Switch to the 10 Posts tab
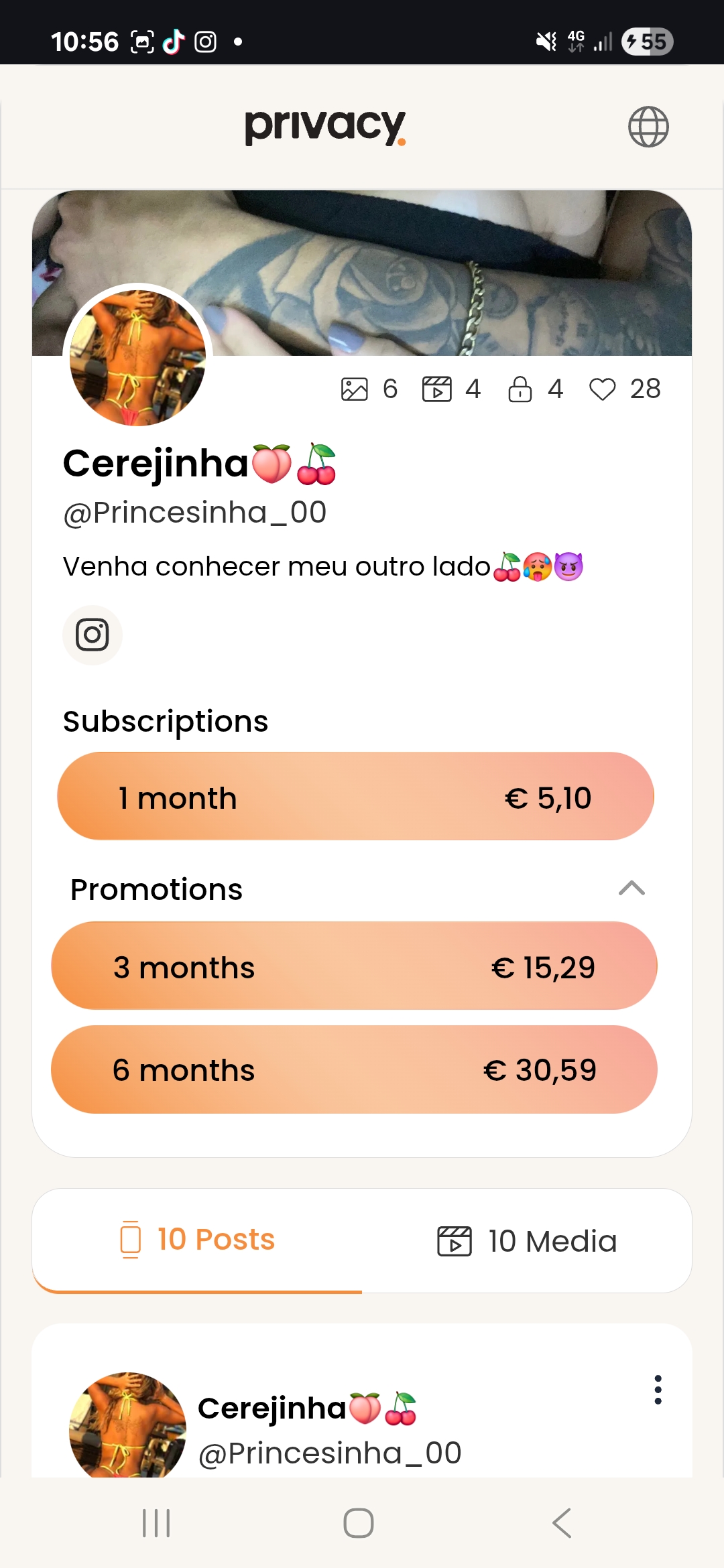 point(197,1240)
